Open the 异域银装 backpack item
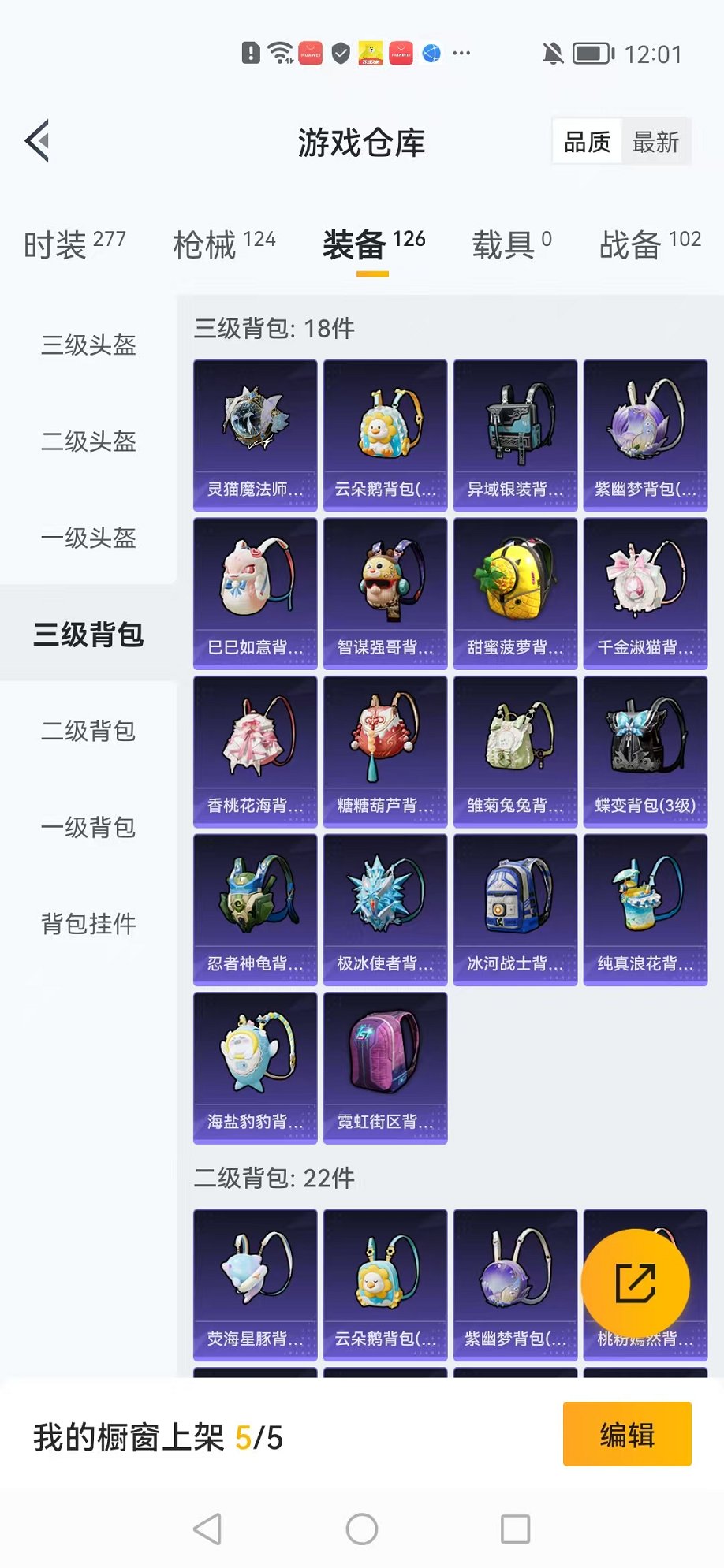Image resolution: width=724 pixels, height=1568 pixels. (x=515, y=435)
